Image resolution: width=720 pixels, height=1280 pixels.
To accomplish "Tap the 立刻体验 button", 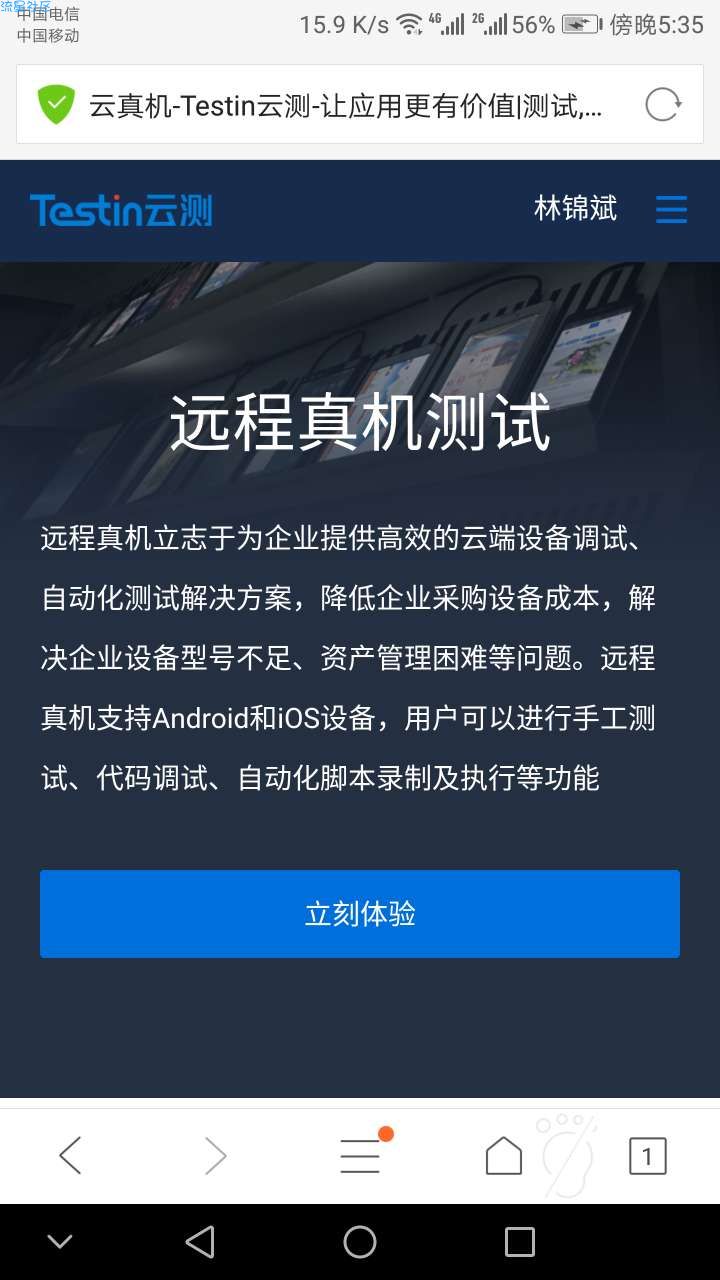I will [360, 914].
